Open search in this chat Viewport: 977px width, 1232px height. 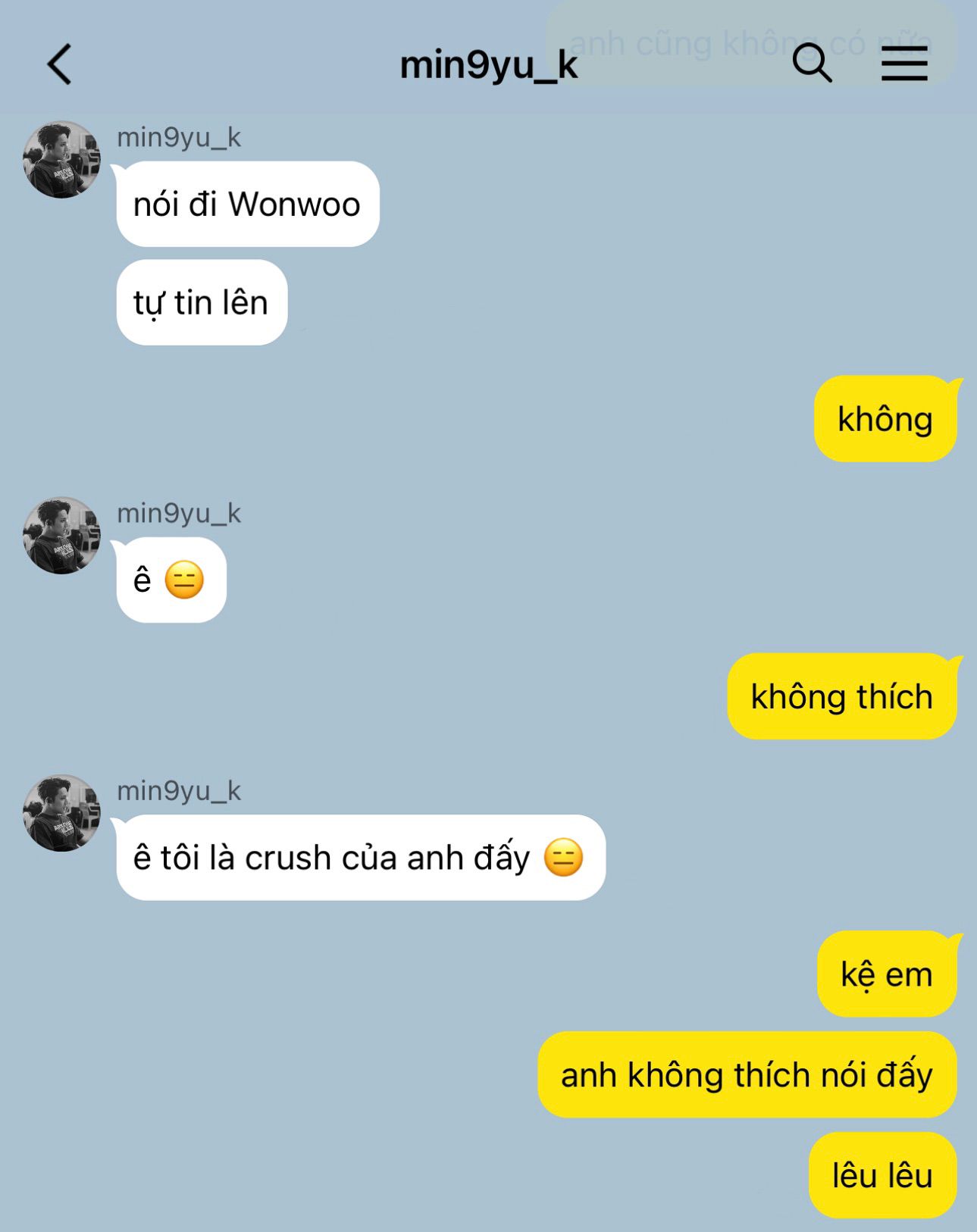coord(812,62)
